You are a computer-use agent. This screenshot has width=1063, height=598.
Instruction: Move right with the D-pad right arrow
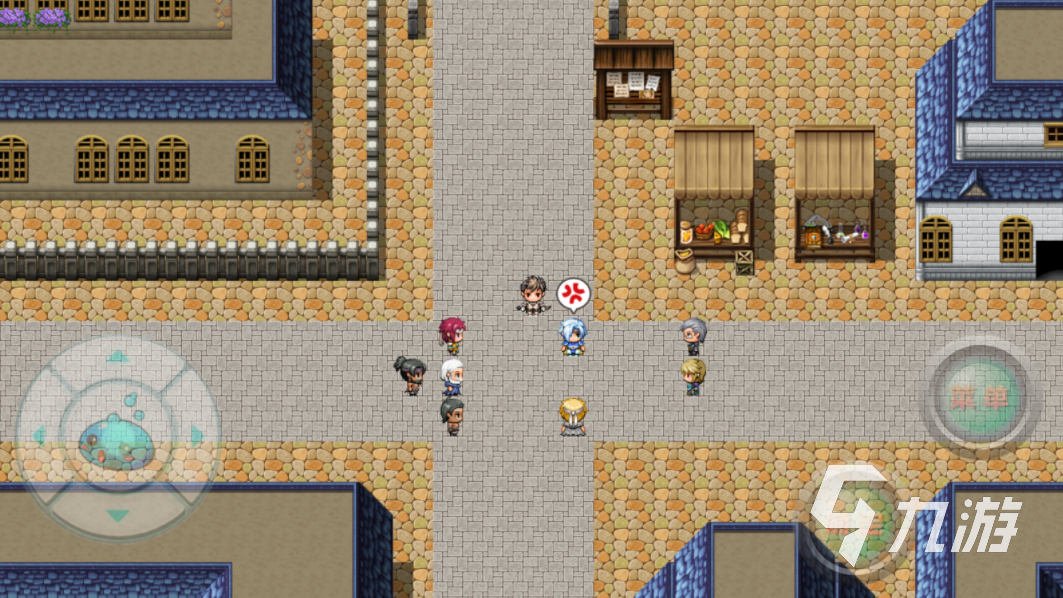[x=198, y=436]
